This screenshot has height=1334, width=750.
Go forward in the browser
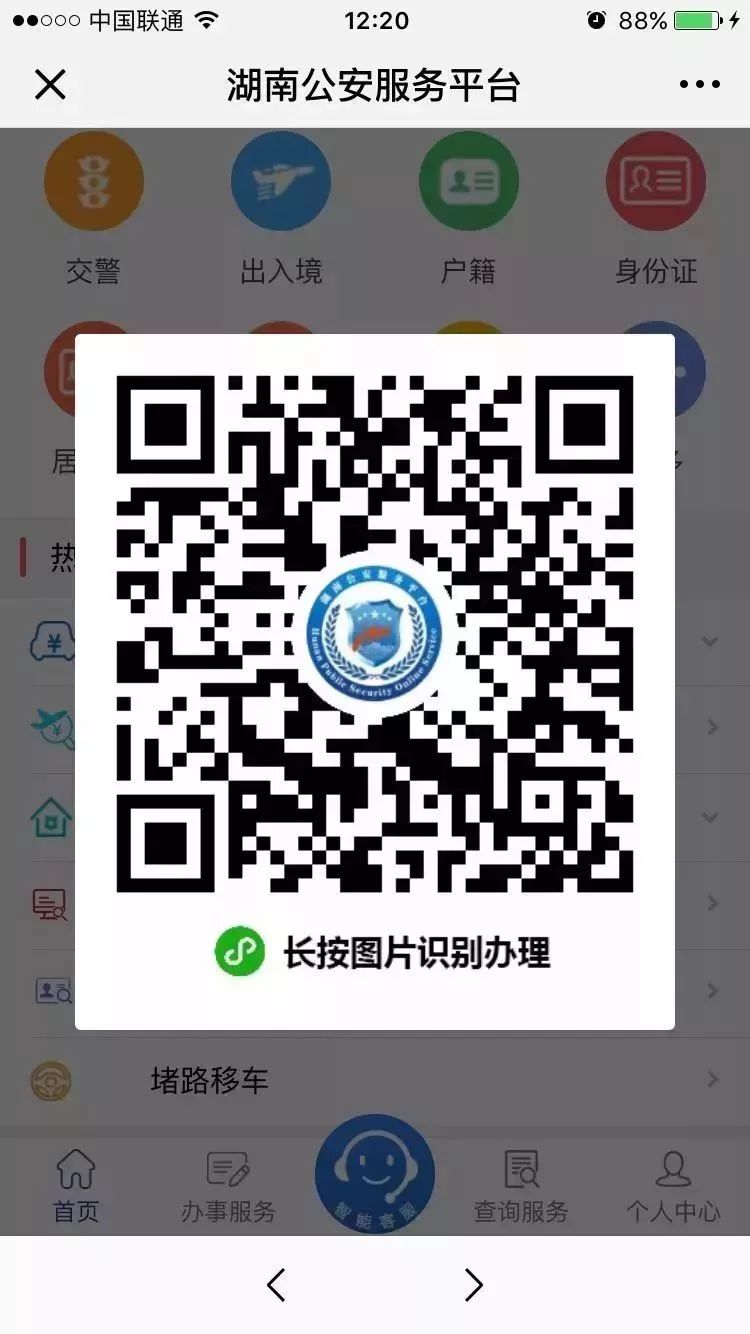pyautogui.click(x=473, y=1285)
